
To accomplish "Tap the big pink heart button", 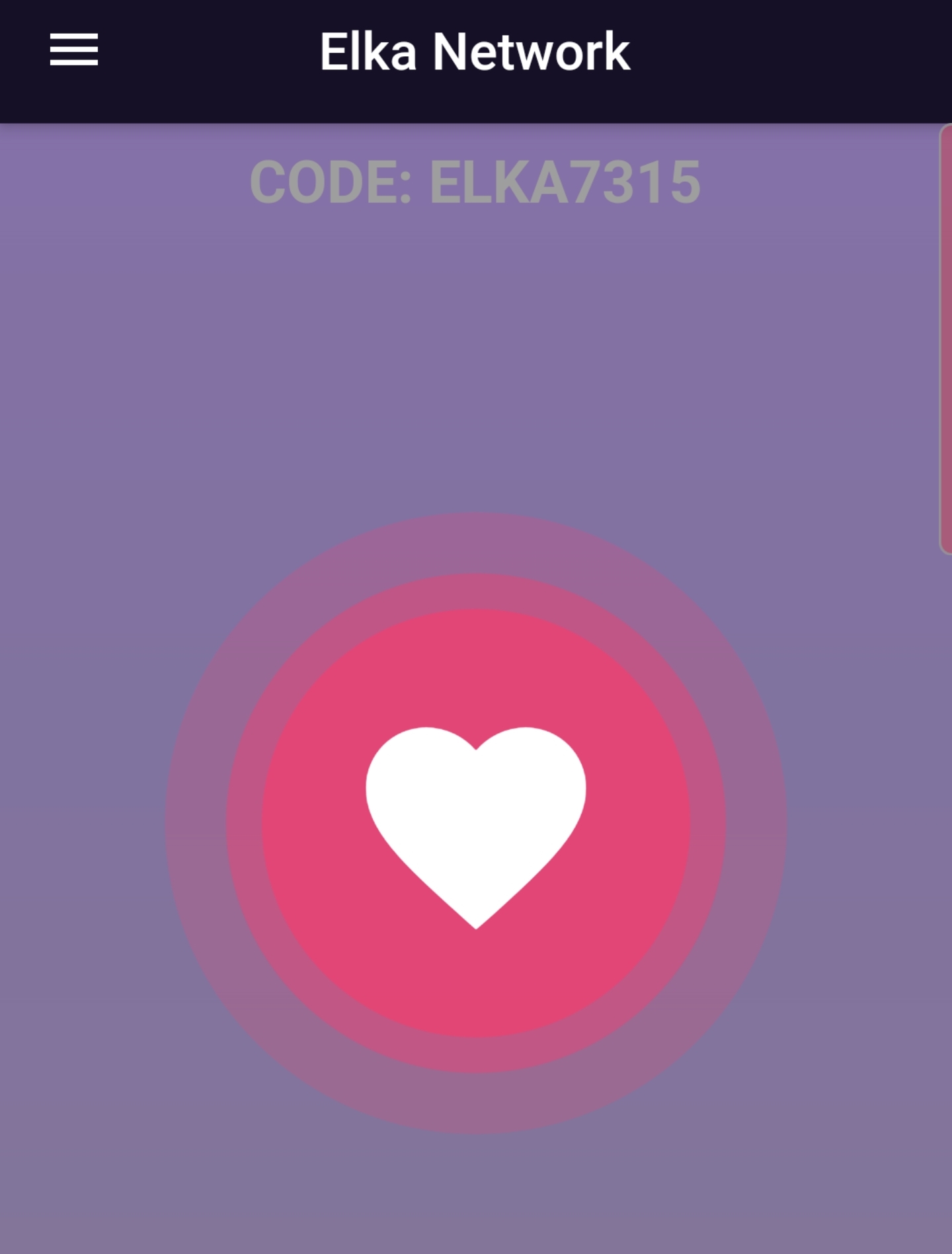I will click(476, 823).
